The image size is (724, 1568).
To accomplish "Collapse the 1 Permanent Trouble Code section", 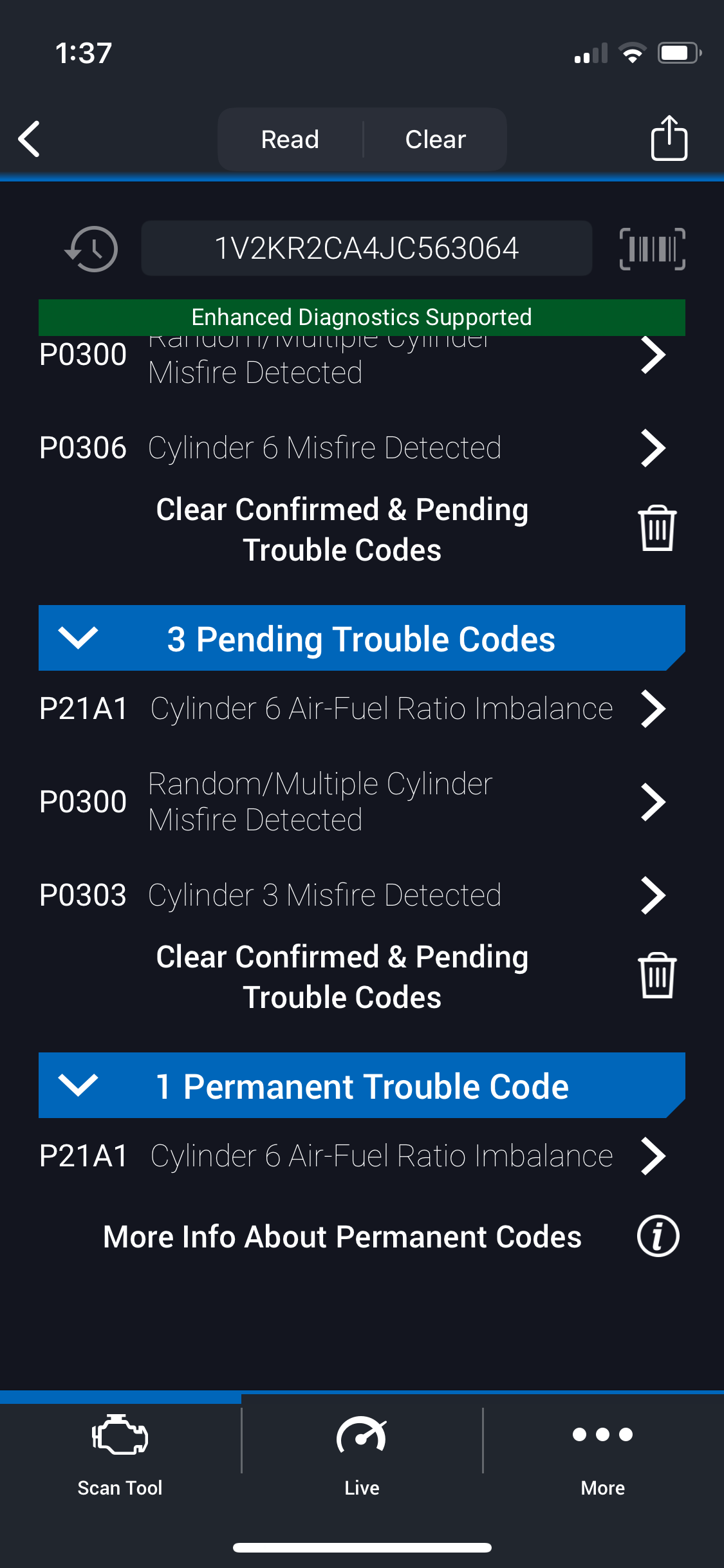I will tap(79, 1085).
